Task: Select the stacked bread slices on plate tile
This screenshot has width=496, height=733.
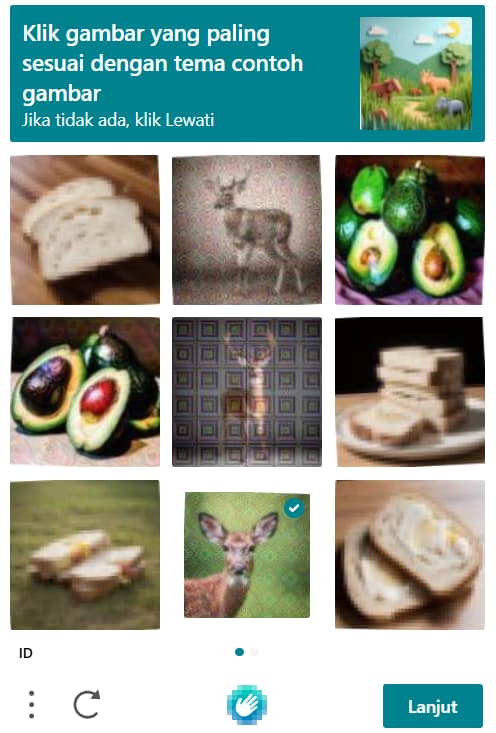Action: point(410,392)
